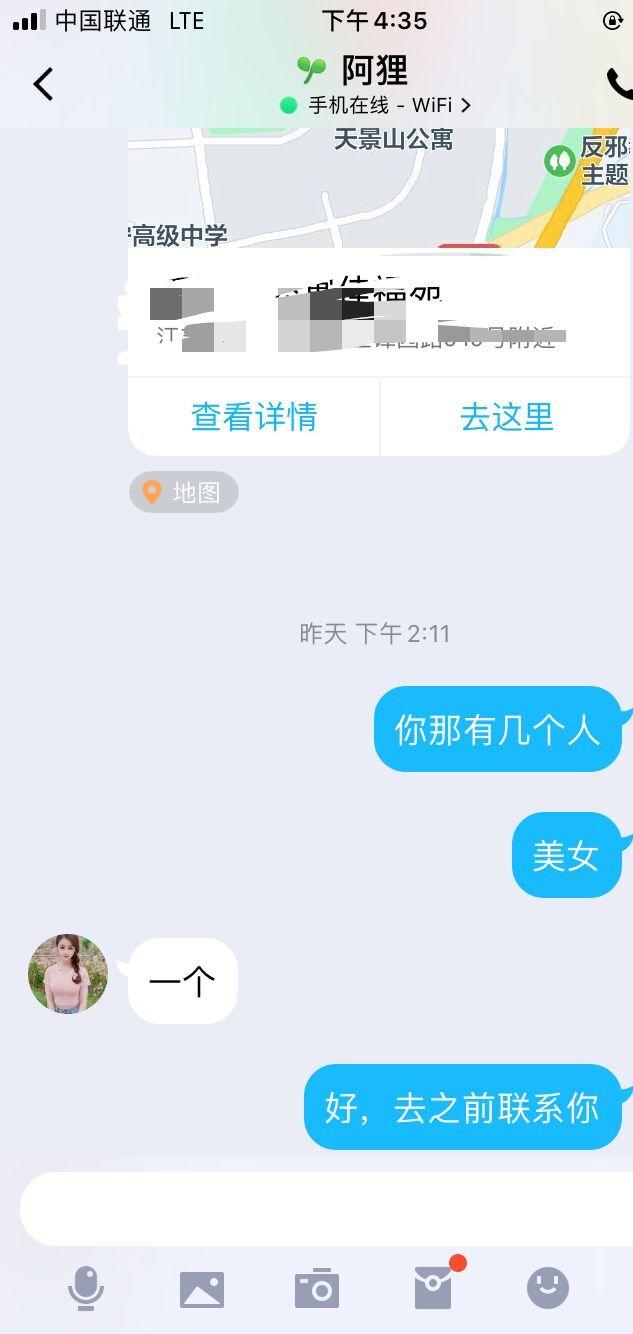This screenshot has height=1334, width=633.
Task: Open the camera to take a photo
Action: (317, 1289)
